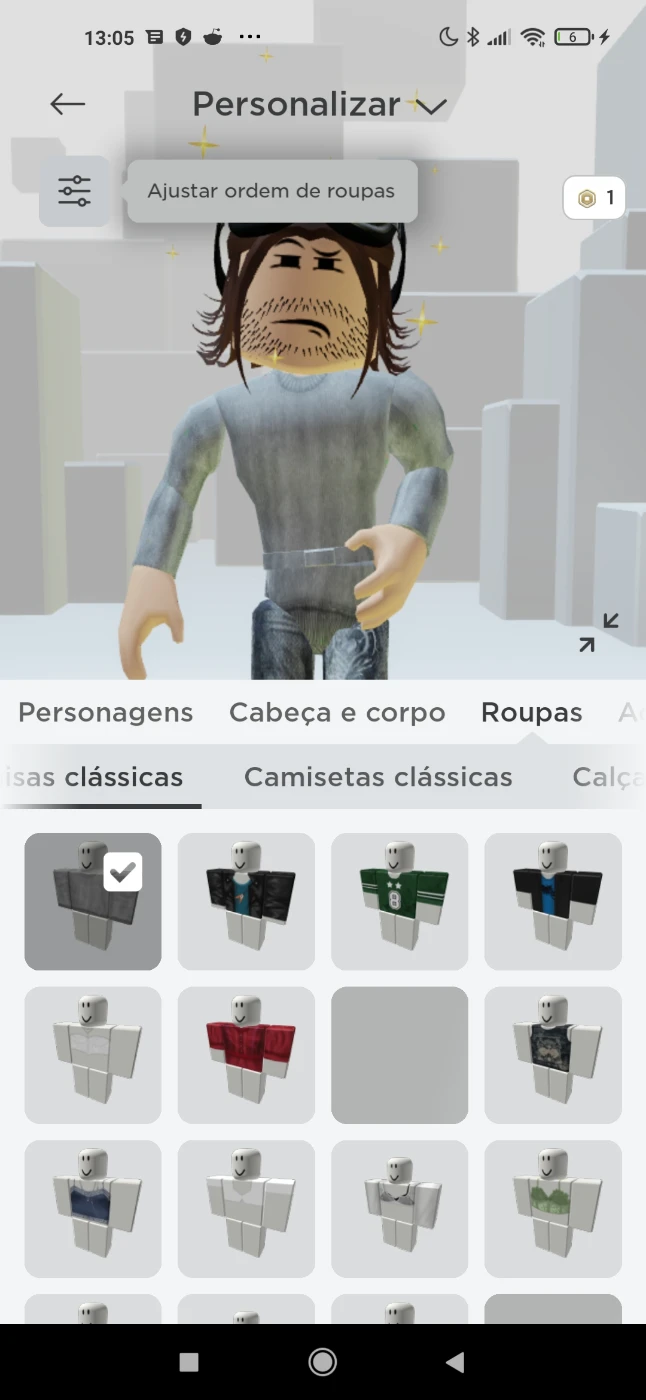Switch to the Cabeça e corpo tab
The image size is (646, 1400).
click(x=337, y=713)
